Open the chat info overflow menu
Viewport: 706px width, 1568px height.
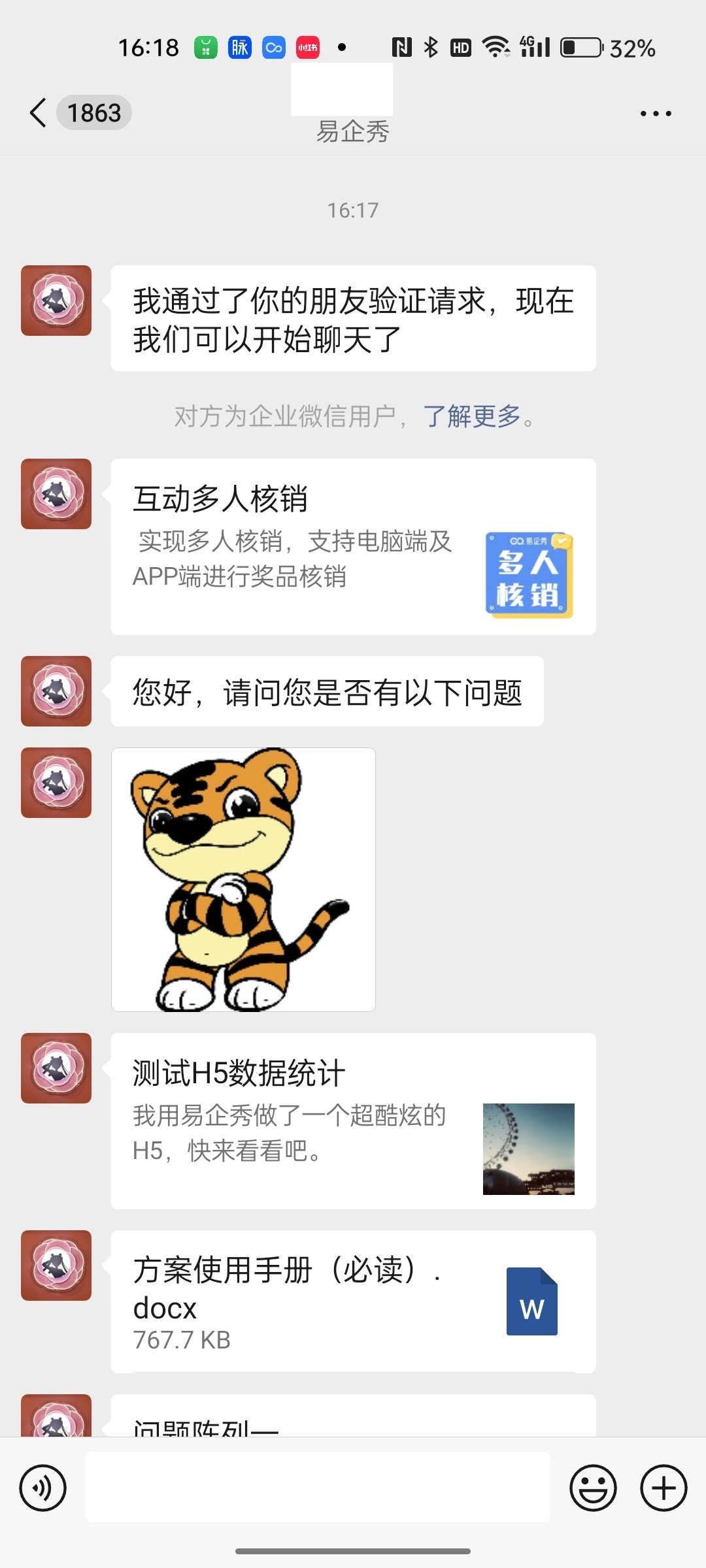(x=655, y=114)
